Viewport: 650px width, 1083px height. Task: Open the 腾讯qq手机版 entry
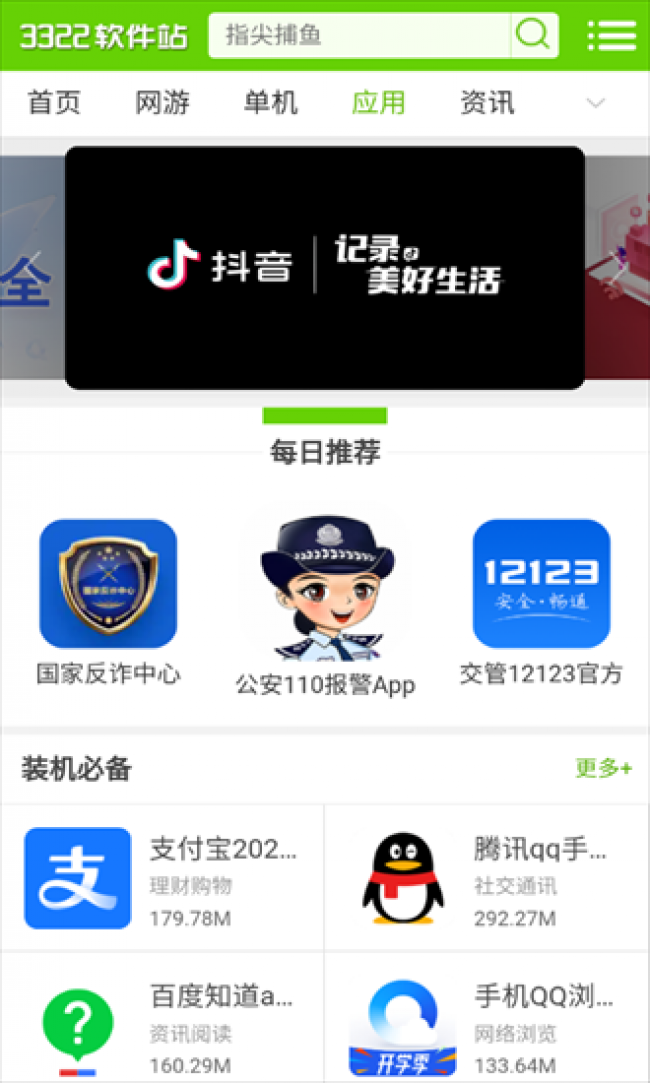[487, 878]
